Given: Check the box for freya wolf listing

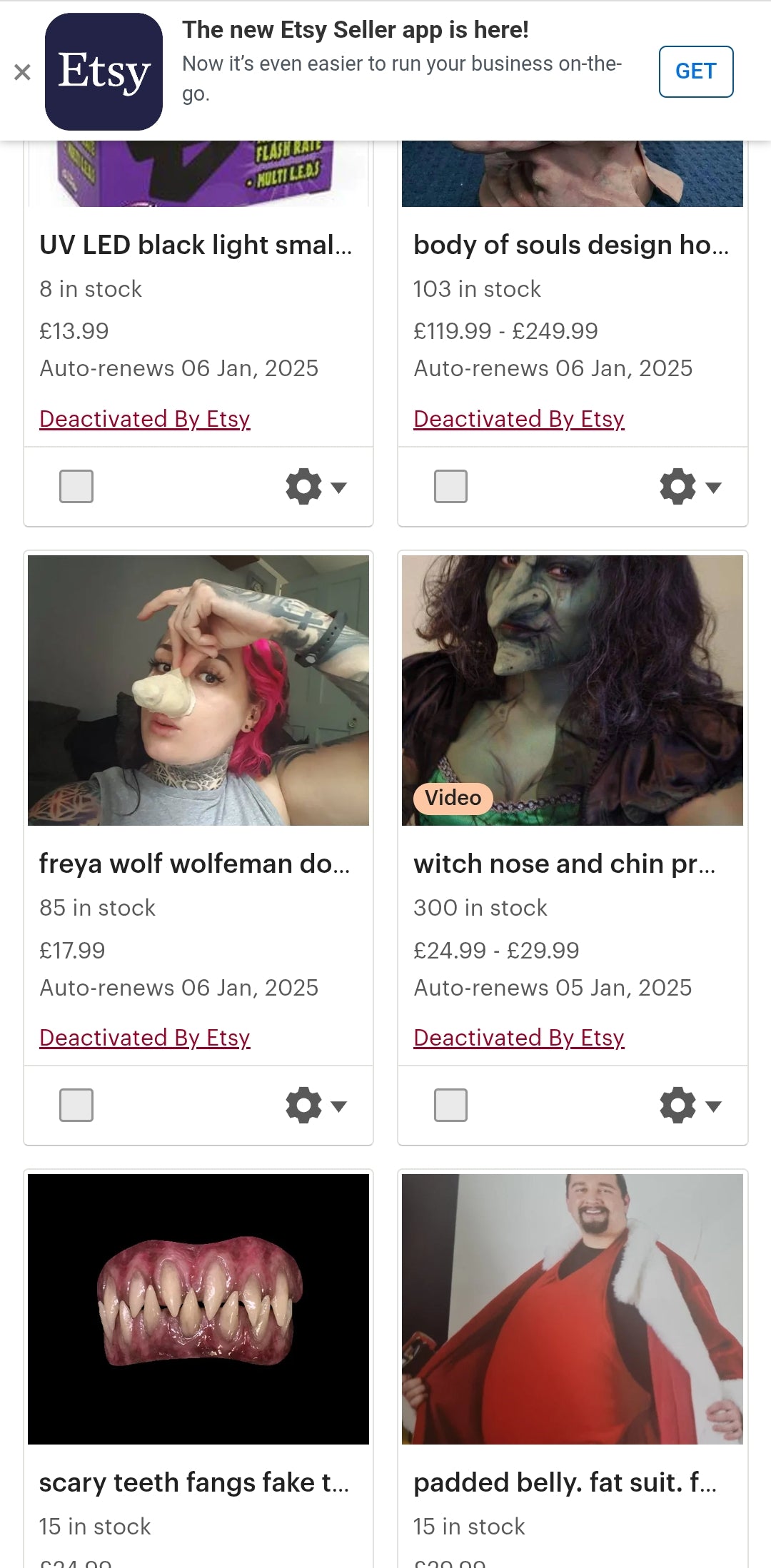Looking at the screenshot, I should click(x=76, y=1106).
